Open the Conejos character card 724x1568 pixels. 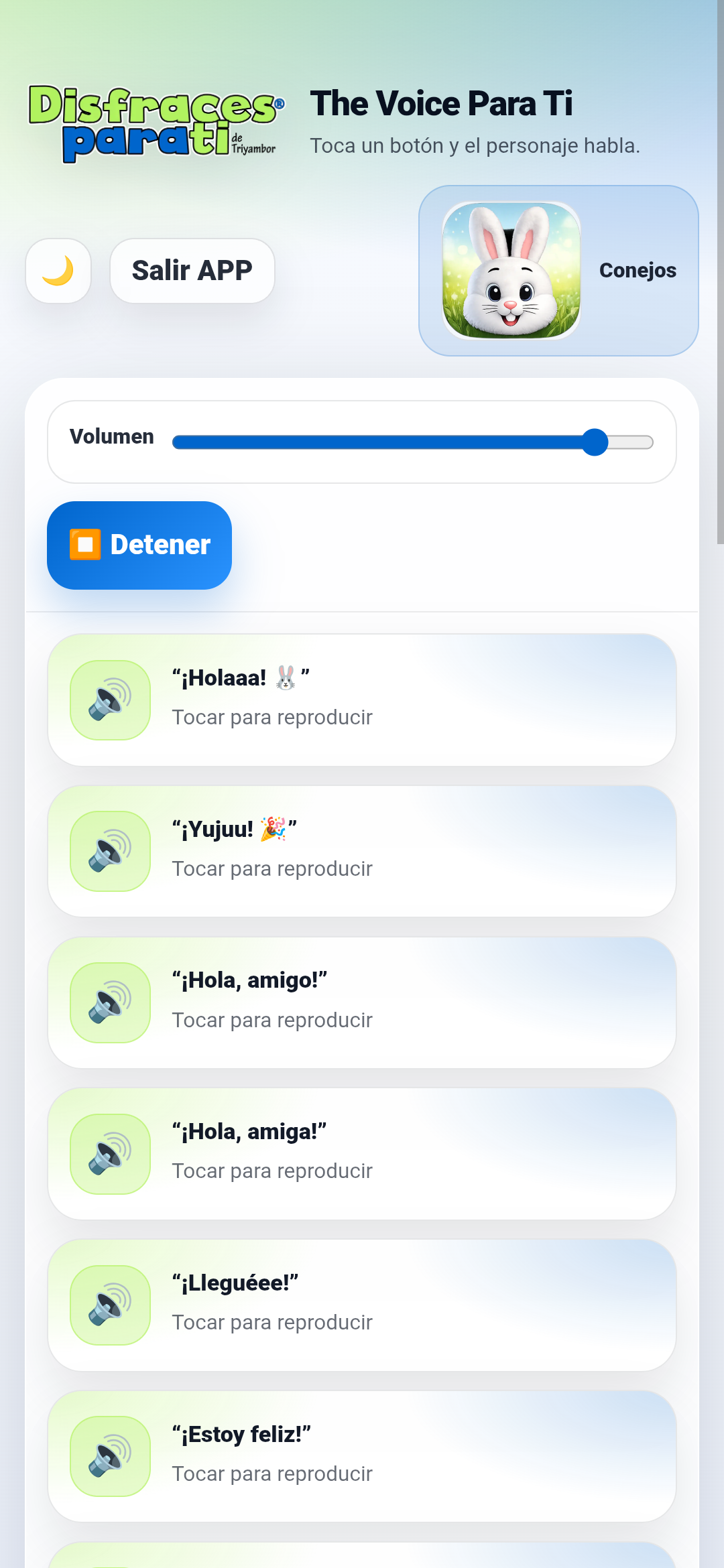(558, 271)
